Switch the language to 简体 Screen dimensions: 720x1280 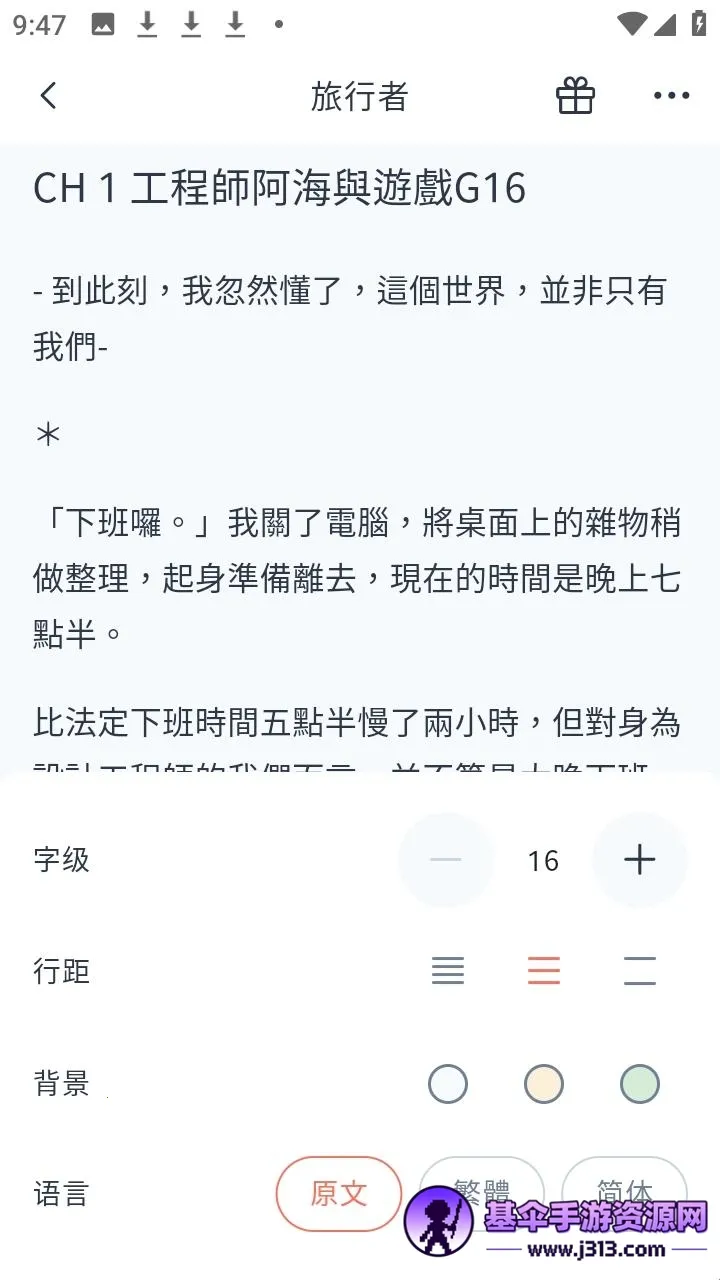624,1194
